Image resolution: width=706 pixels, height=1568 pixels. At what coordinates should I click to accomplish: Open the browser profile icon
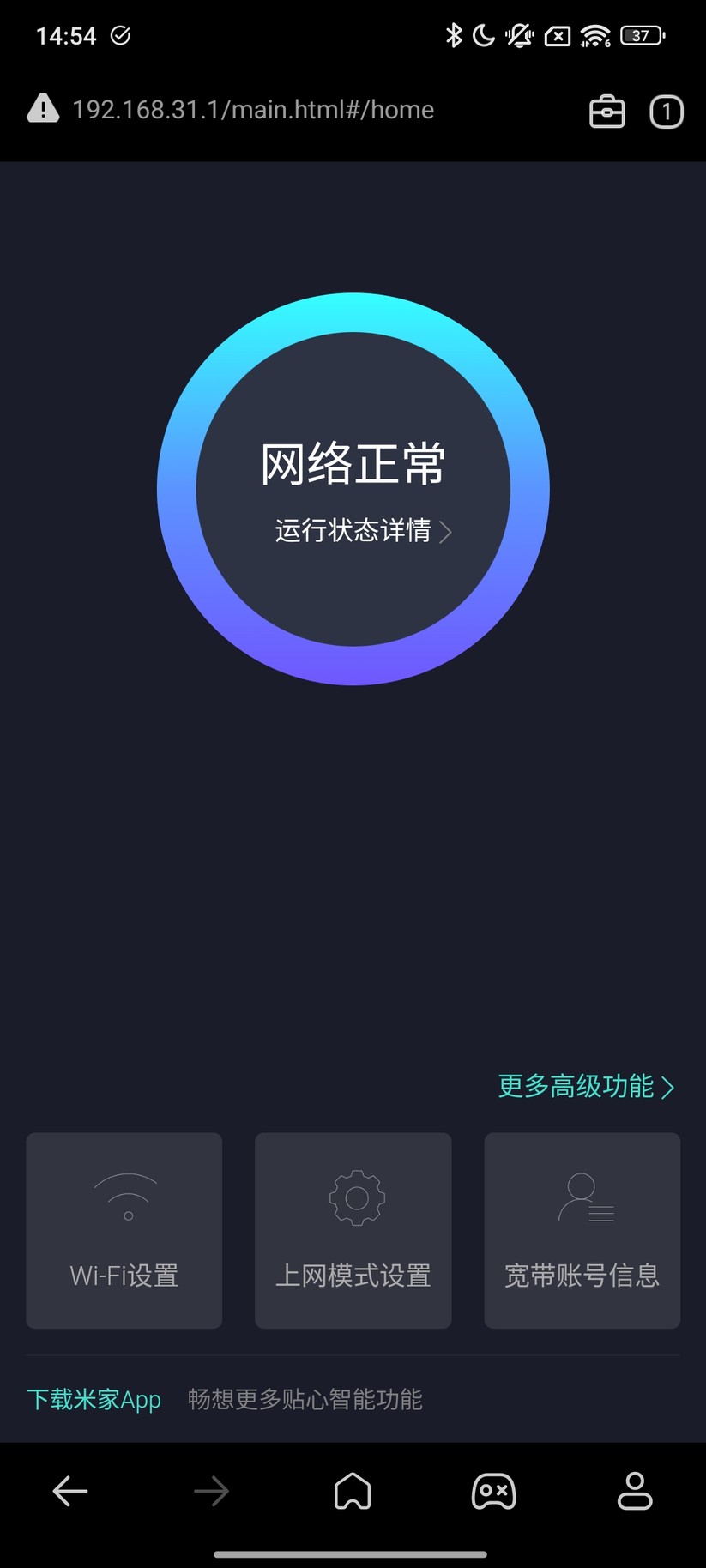coord(635,1491)
